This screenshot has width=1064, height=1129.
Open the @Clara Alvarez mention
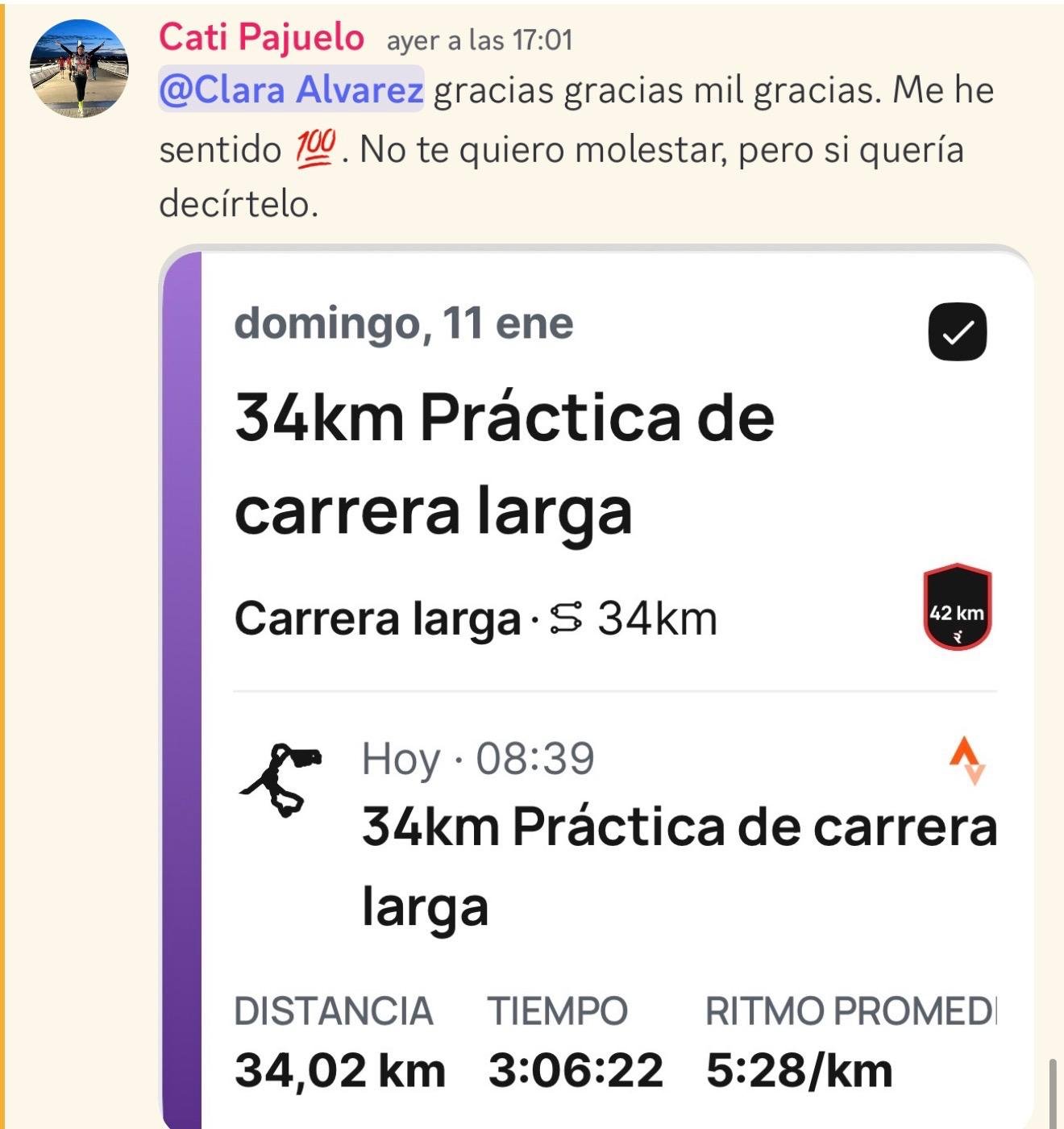[x=291, y=90]
